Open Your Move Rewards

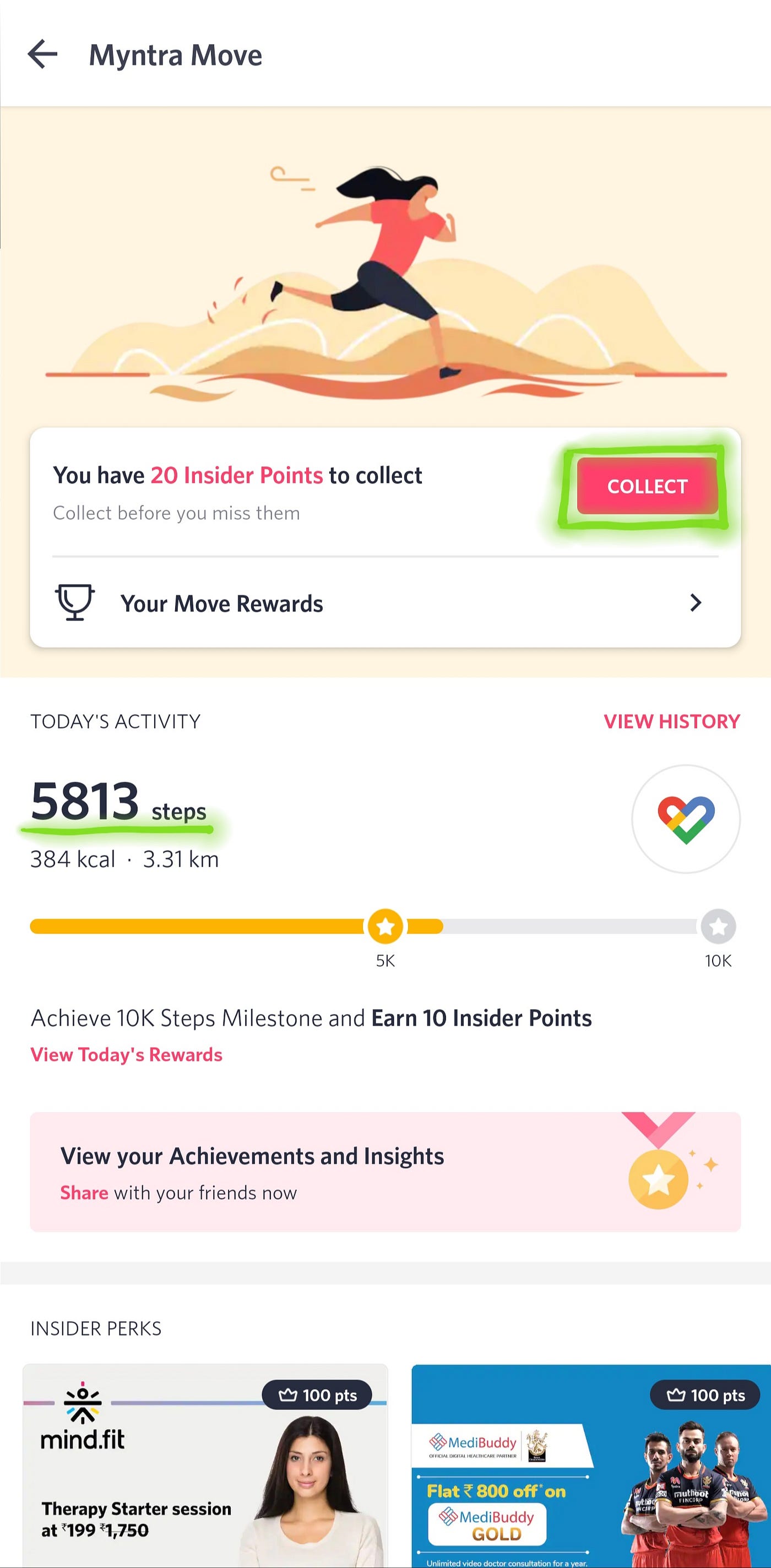(x=385, y=603)
